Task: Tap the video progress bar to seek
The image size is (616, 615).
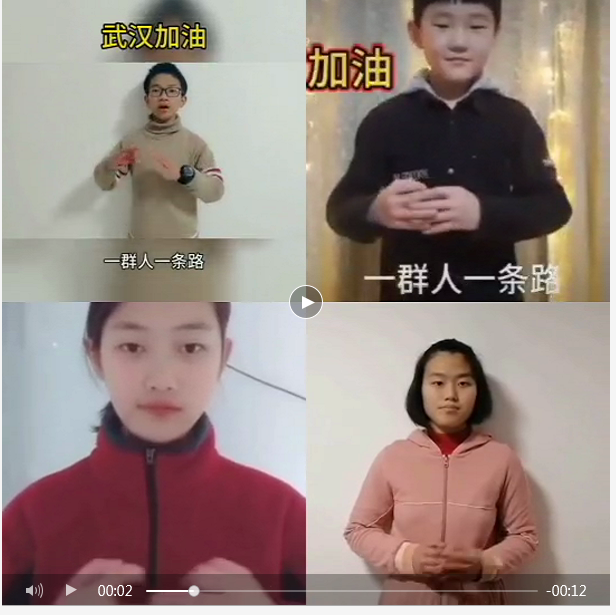Action: pos(340,591)
